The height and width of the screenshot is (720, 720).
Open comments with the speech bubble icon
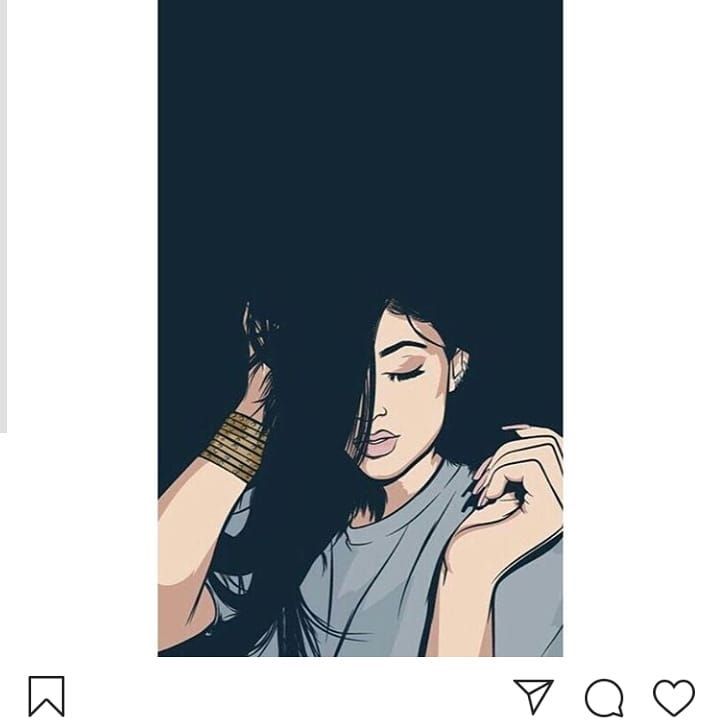coord(604,697)
